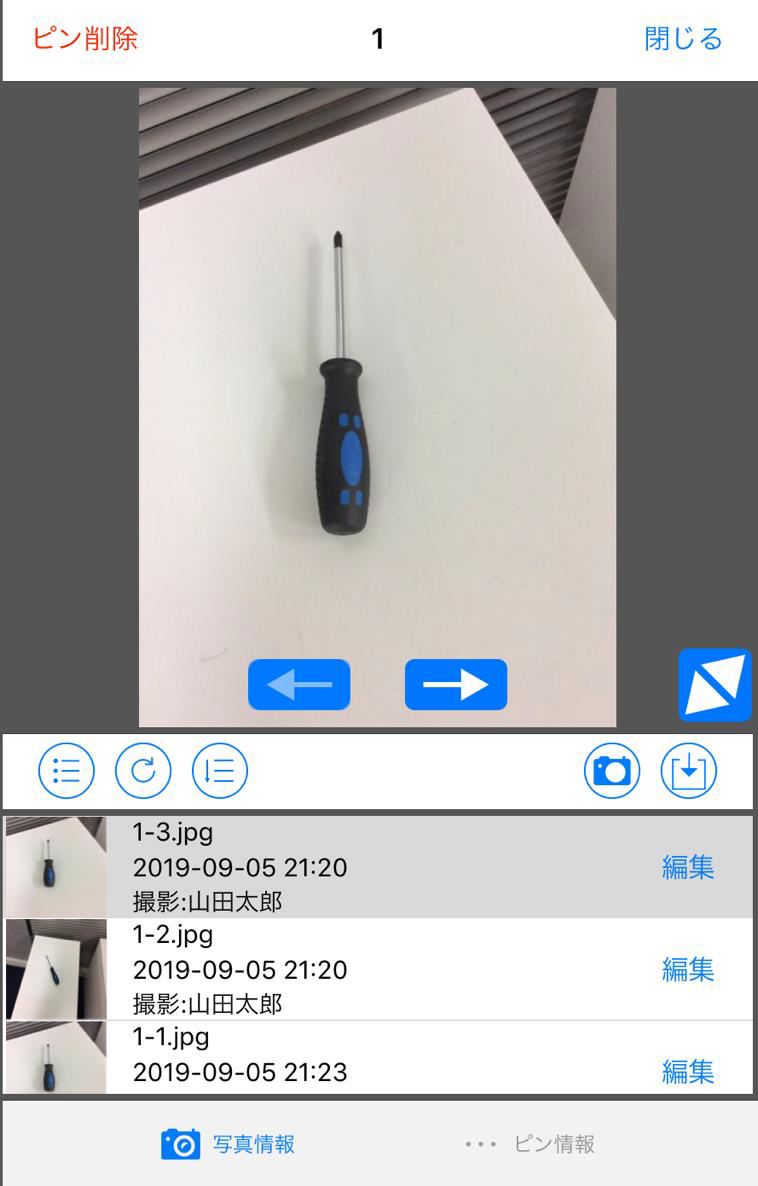
Task: Open the bulleted list icon
Action: (x=66, y=771)
